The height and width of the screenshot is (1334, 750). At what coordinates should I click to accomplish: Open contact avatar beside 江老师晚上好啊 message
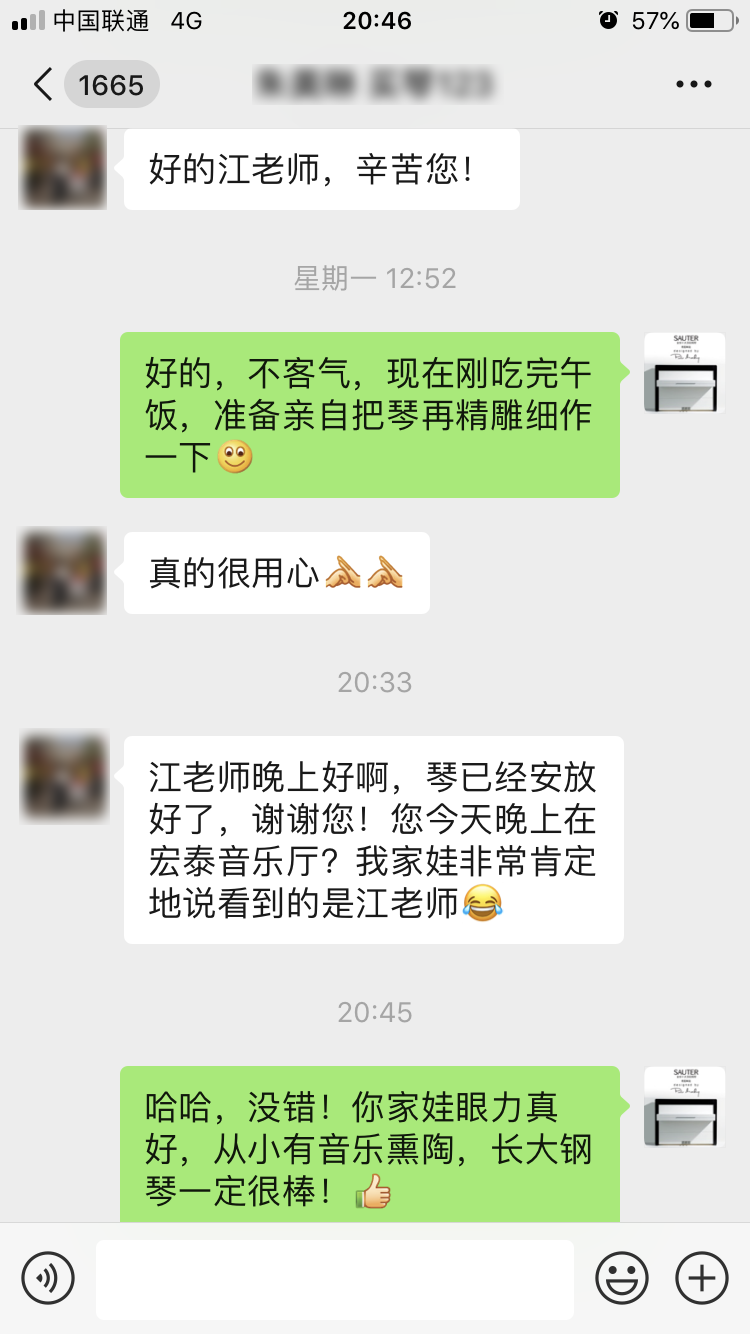pyautogui.click(x=63, y=776)
